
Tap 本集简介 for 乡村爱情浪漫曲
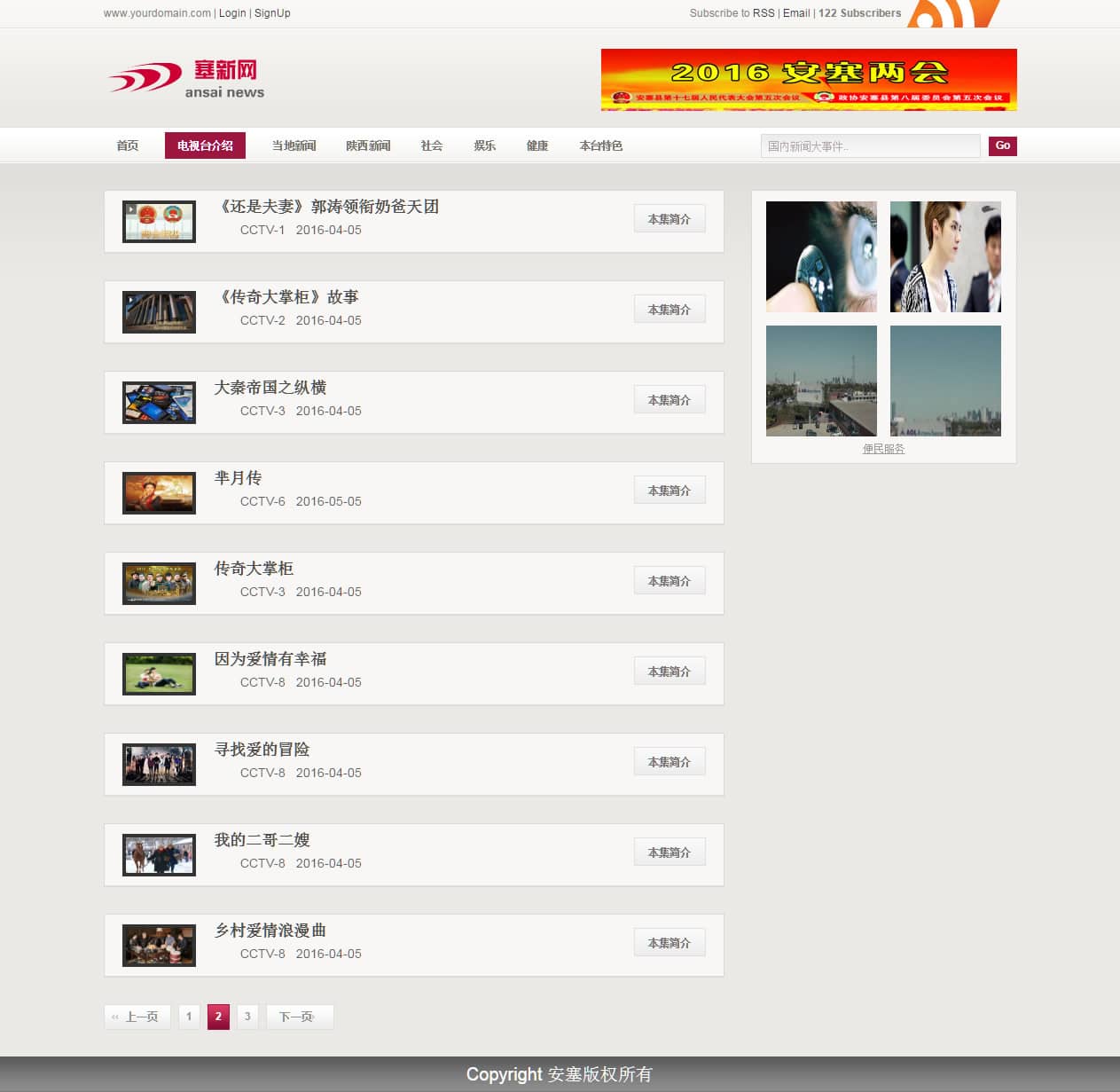(x=669, y=943)
